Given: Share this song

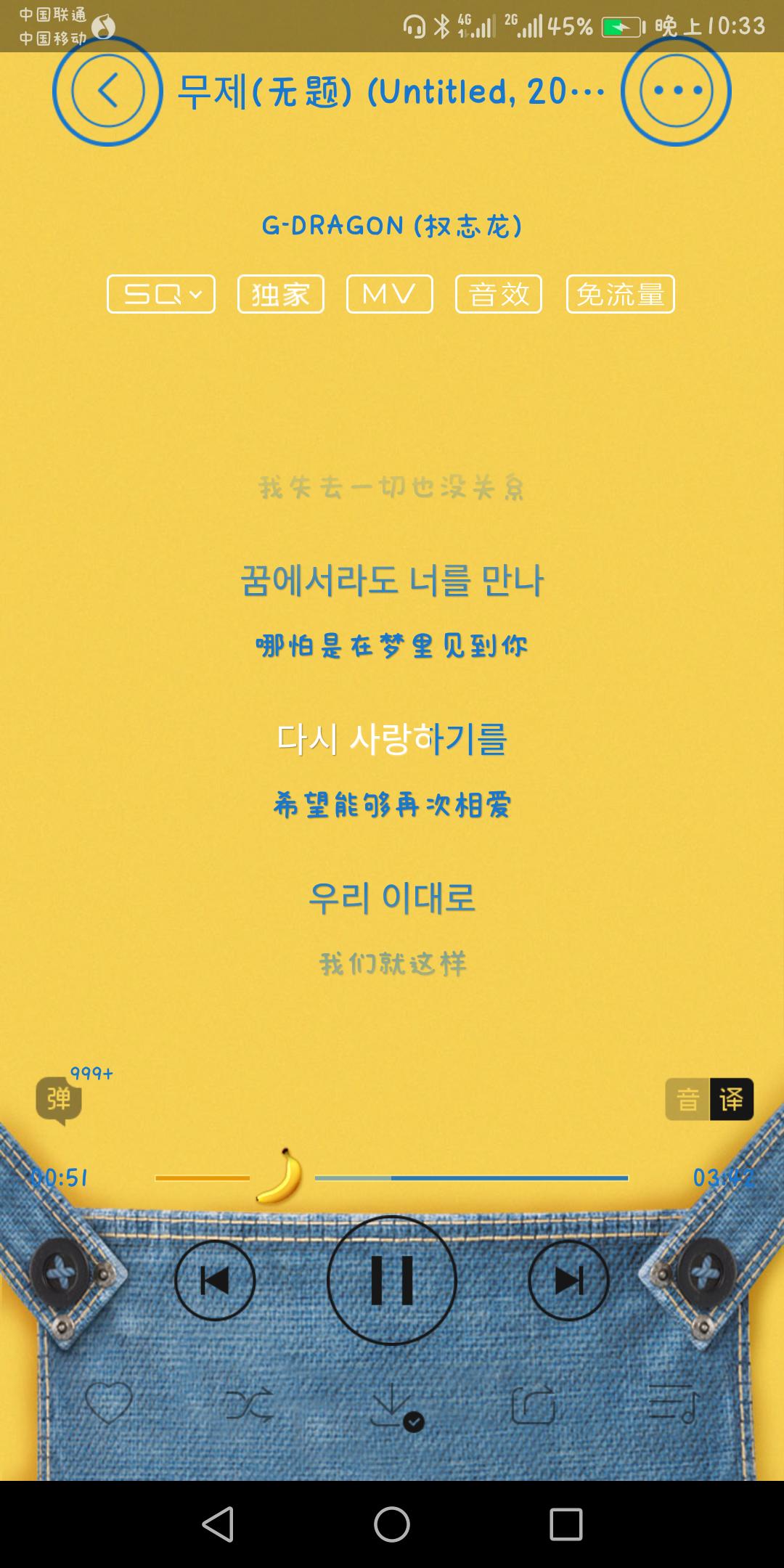Looking at the screenshot, I should 534,1404.
